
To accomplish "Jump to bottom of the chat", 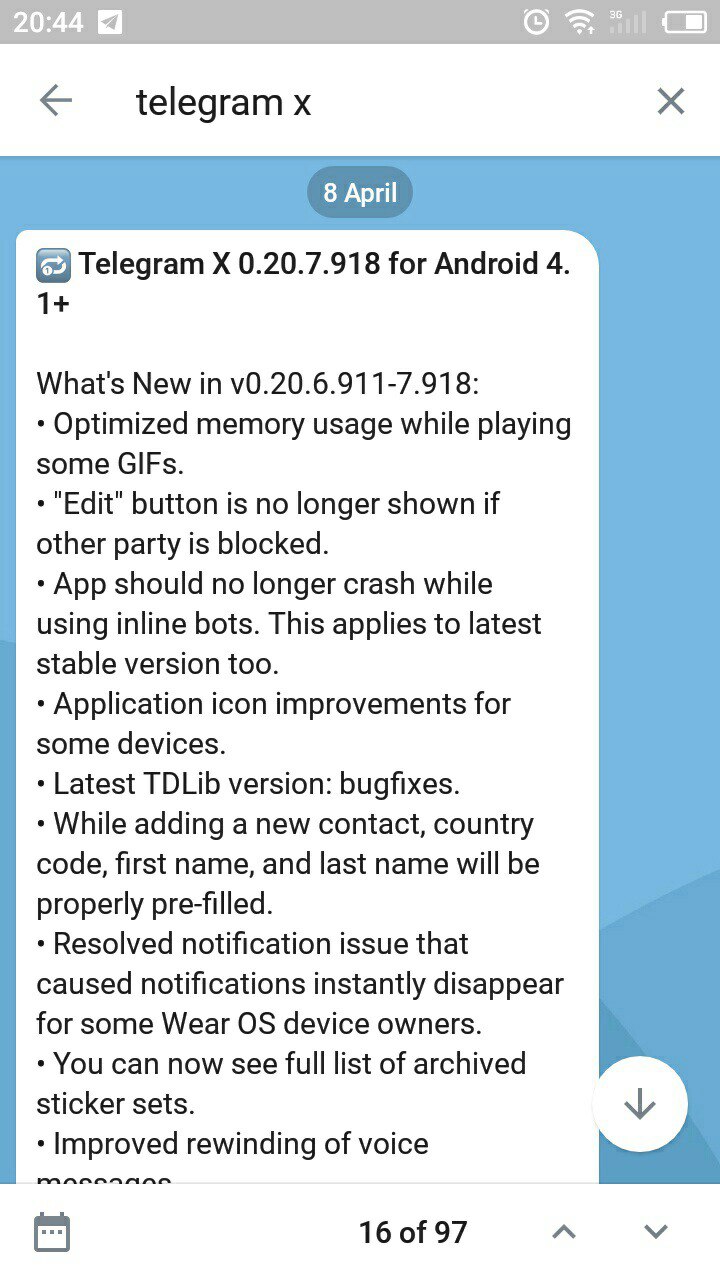I will tap(639, 1104).
